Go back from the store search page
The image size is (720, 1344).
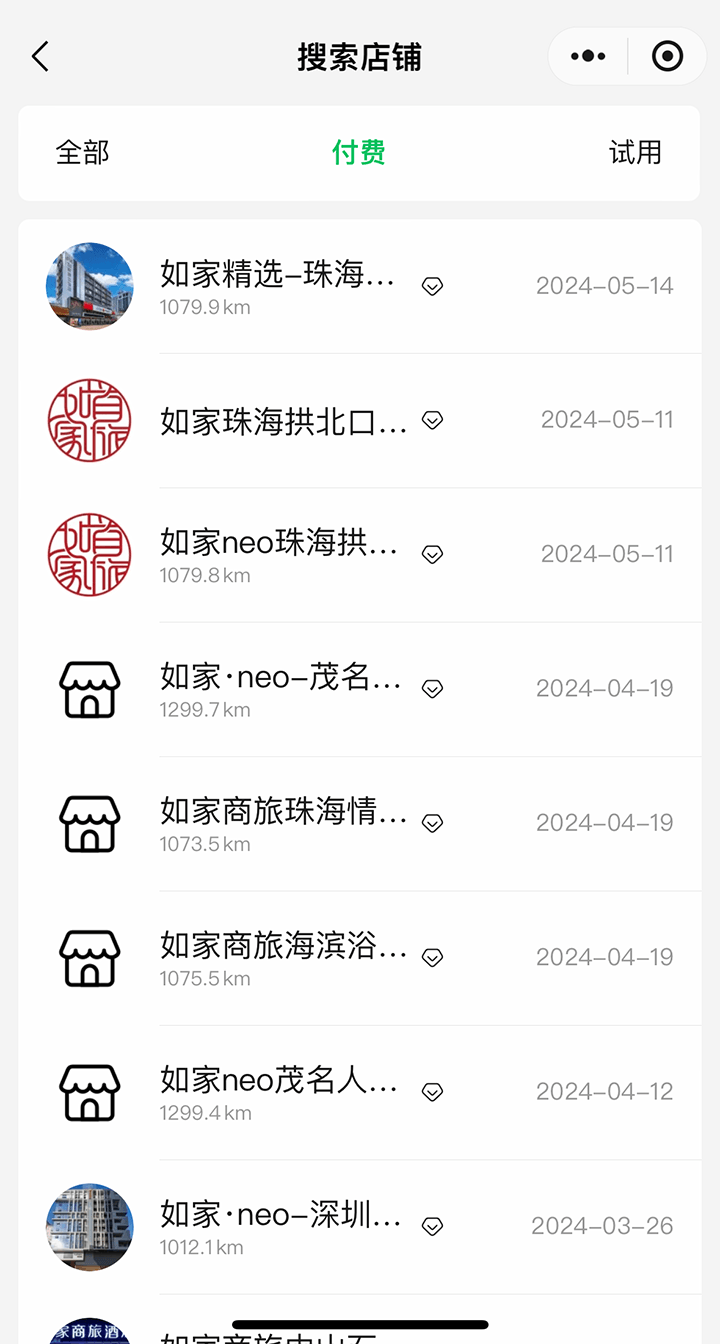(40, 57)
